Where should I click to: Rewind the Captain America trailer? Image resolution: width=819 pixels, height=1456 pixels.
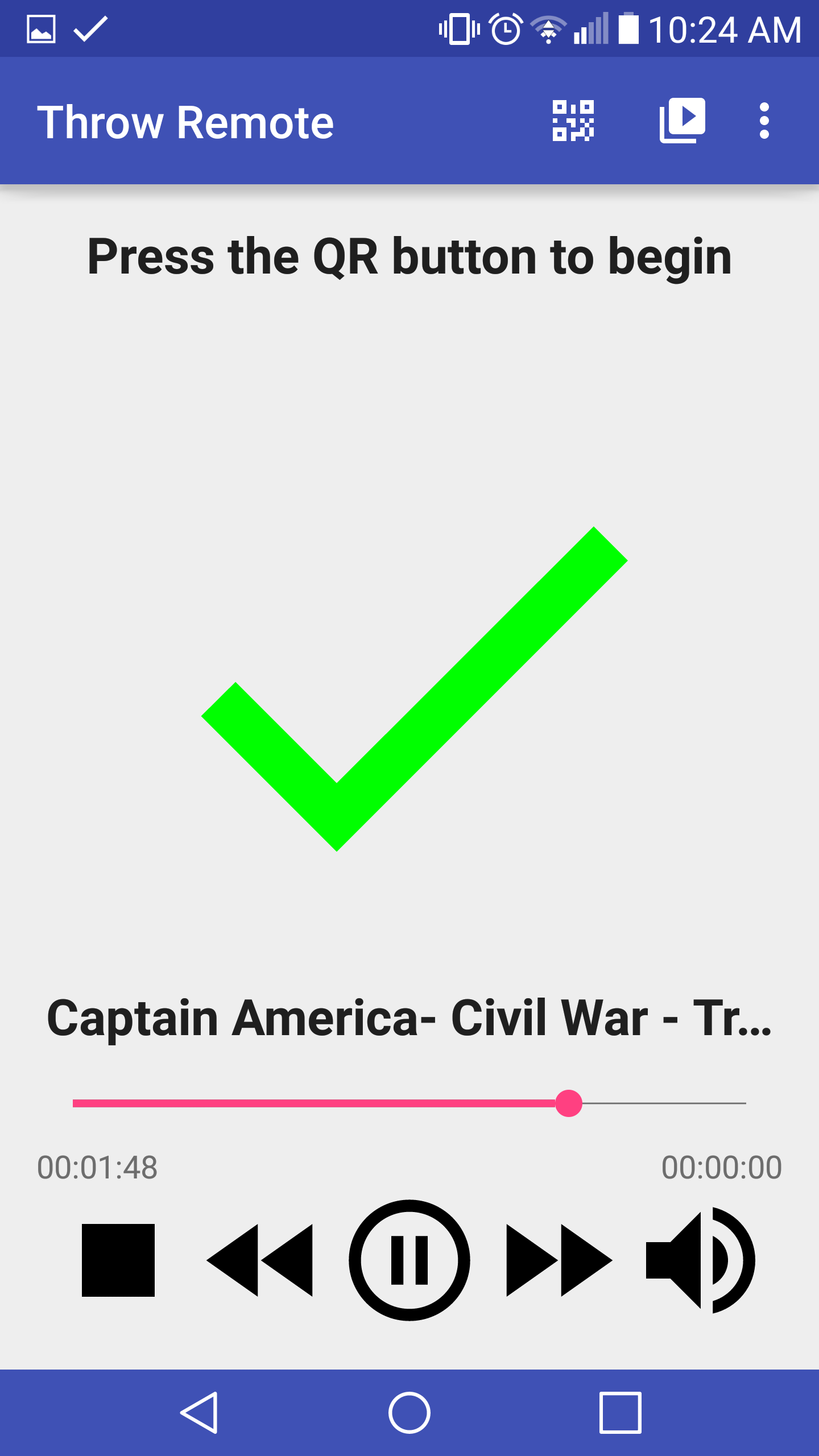(x=260, y=1260)
